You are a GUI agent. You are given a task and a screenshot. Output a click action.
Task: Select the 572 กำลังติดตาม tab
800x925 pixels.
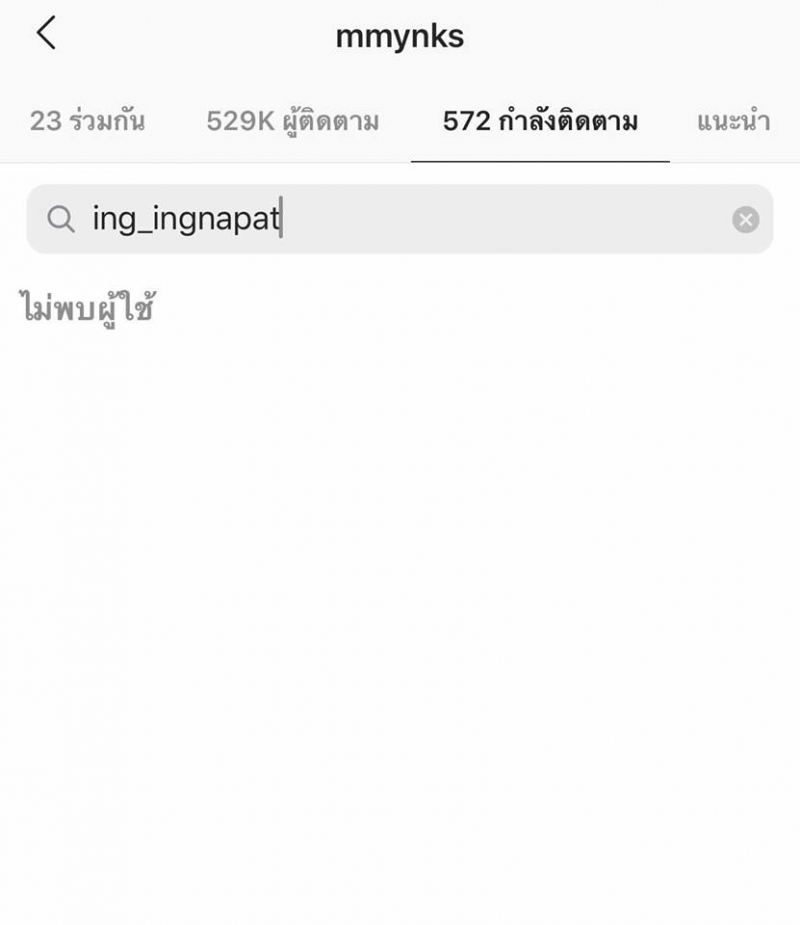click(x=540, y=122)
